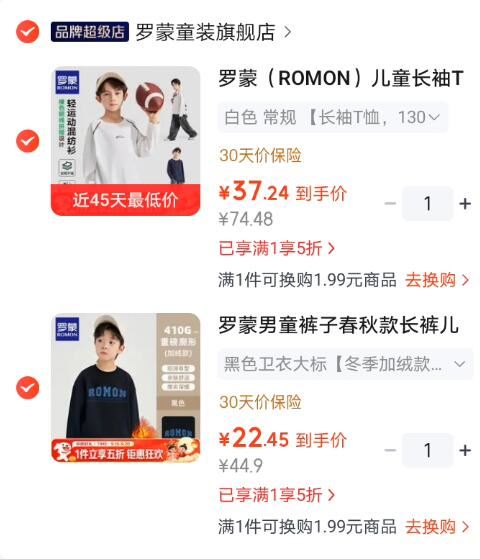Expand the 白色 常规 variant dropdown

(x=333, y=117)
